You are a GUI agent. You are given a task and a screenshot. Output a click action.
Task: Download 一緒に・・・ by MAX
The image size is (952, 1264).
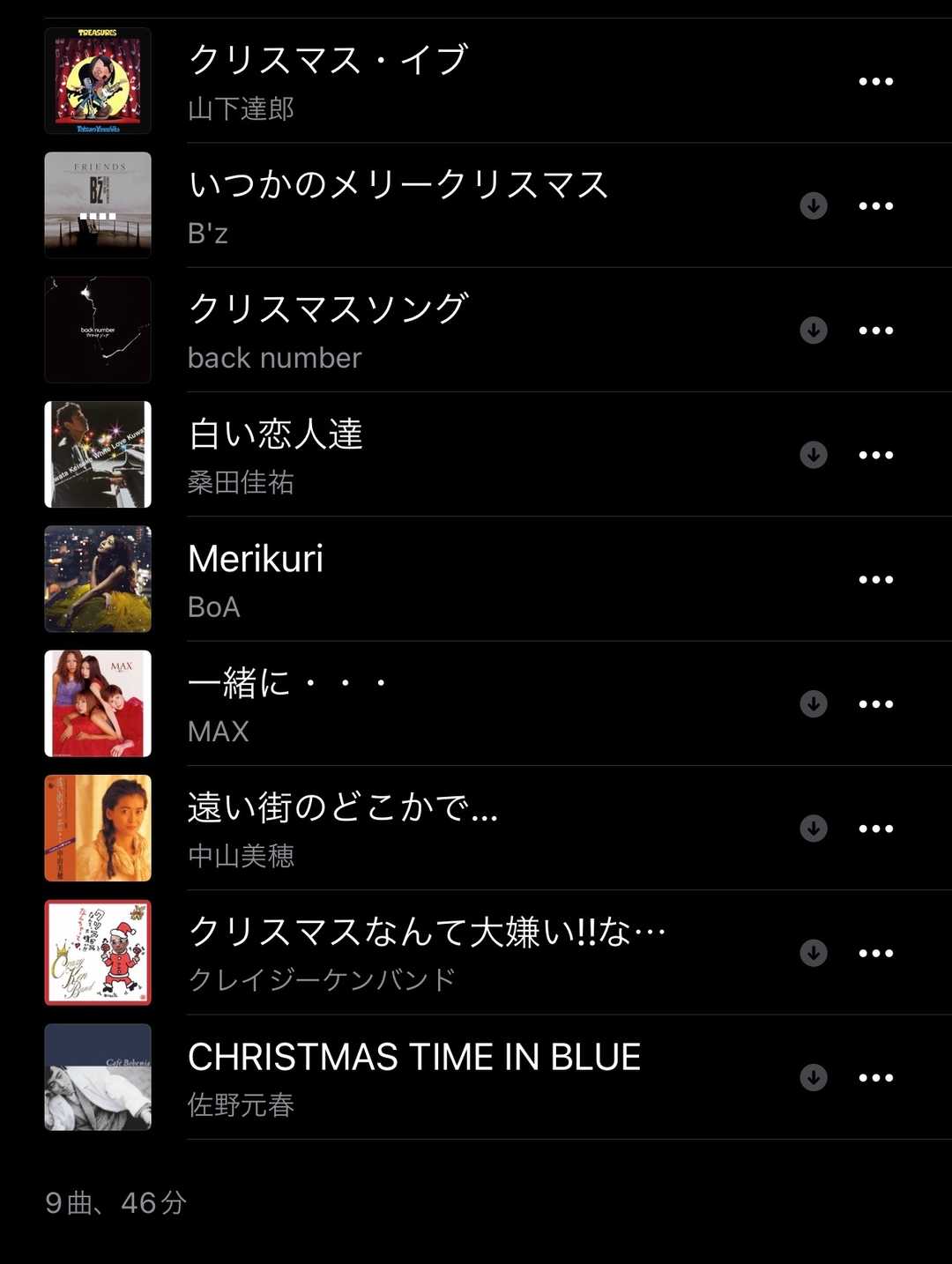click(814, 703)
